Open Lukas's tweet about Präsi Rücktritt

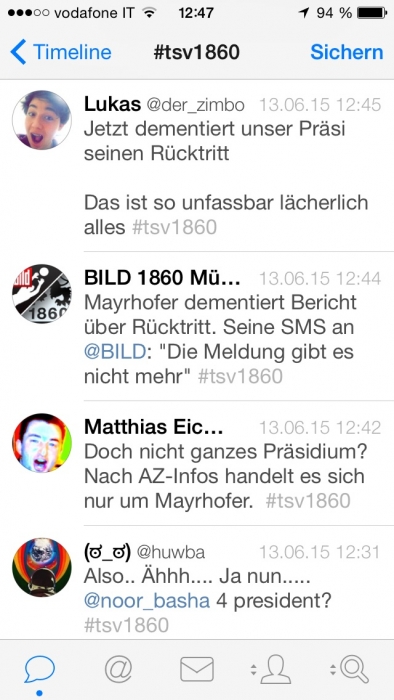(197, 166)
